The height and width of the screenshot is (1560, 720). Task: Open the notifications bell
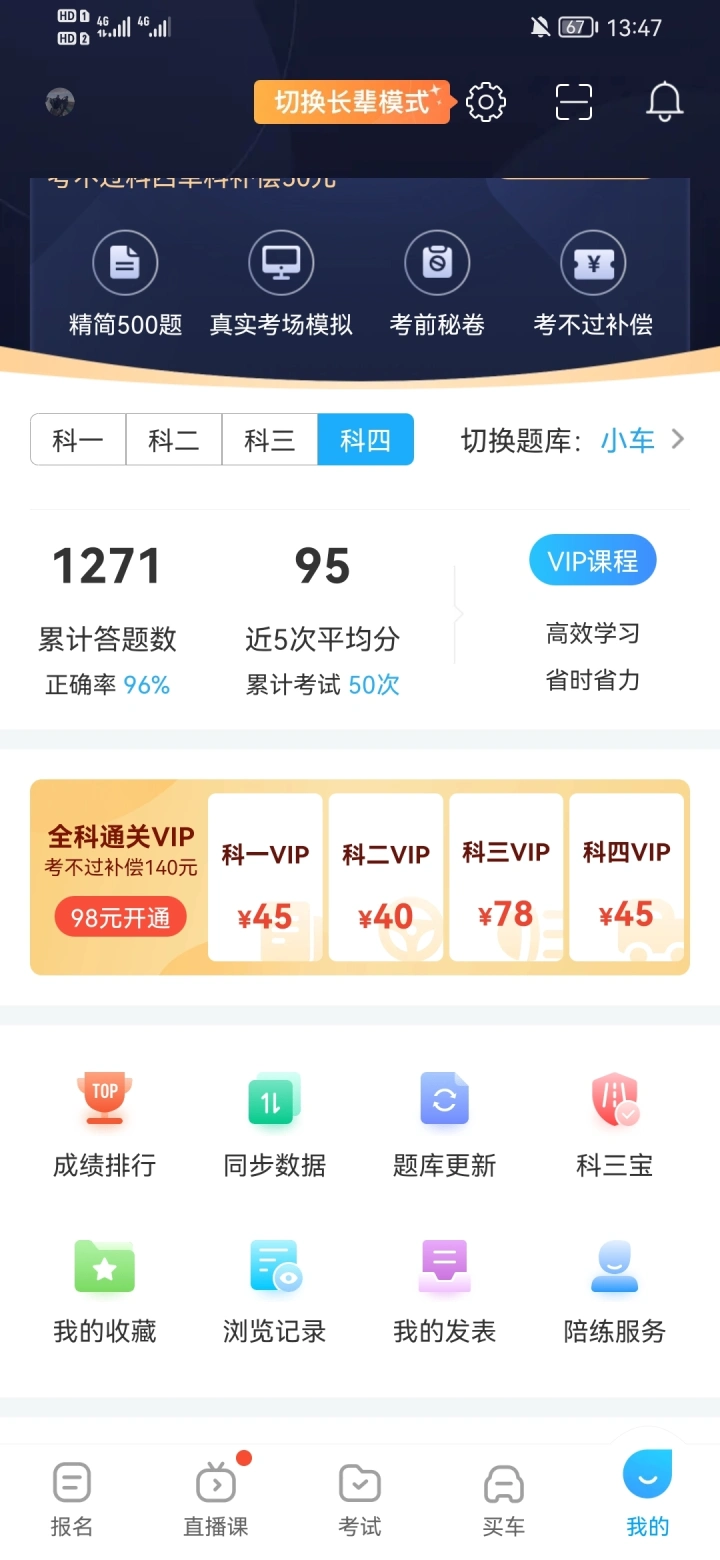(x=664, y=102)
